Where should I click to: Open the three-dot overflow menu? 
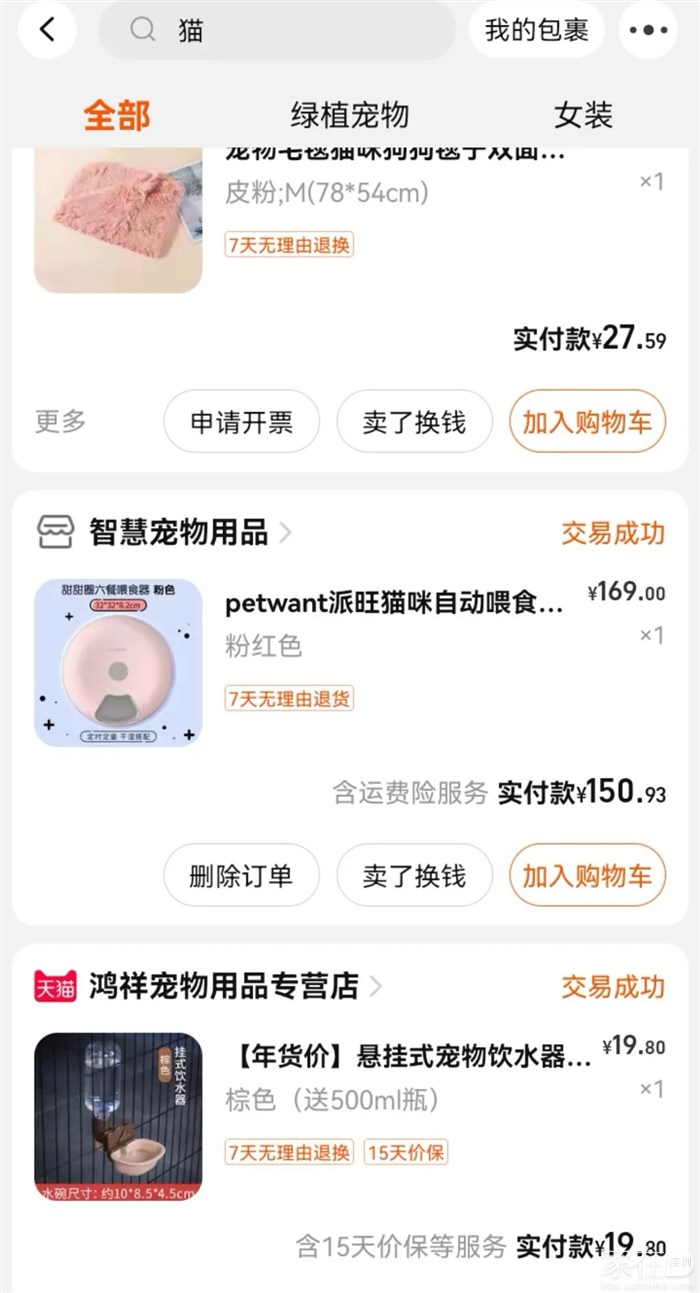648,30
